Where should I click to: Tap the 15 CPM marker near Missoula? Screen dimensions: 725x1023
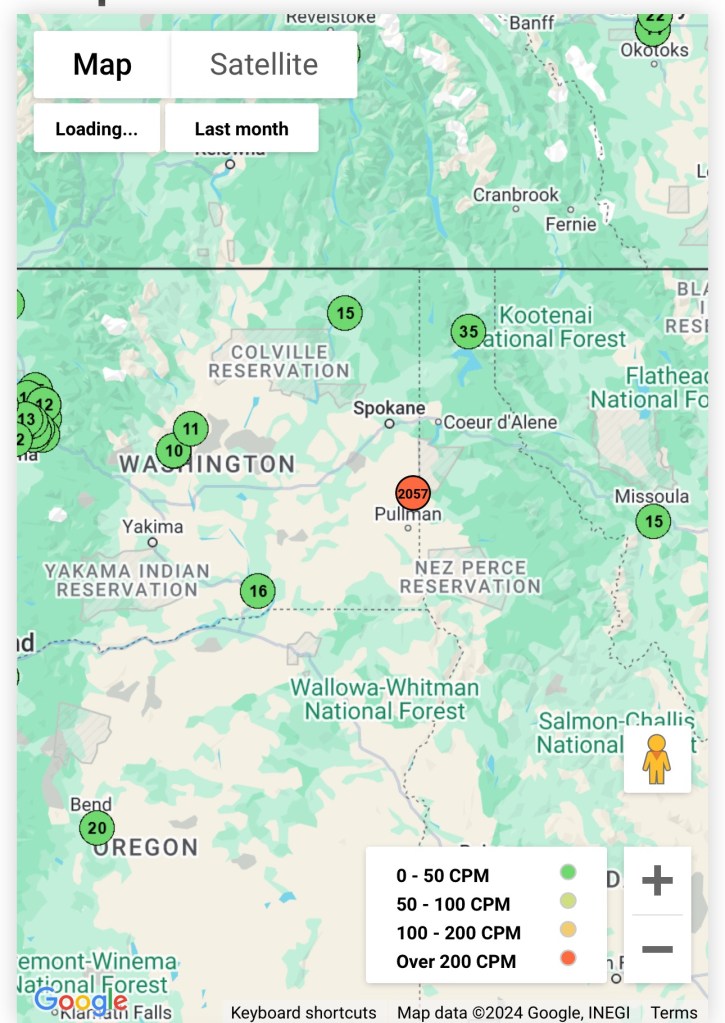(653, 521)
